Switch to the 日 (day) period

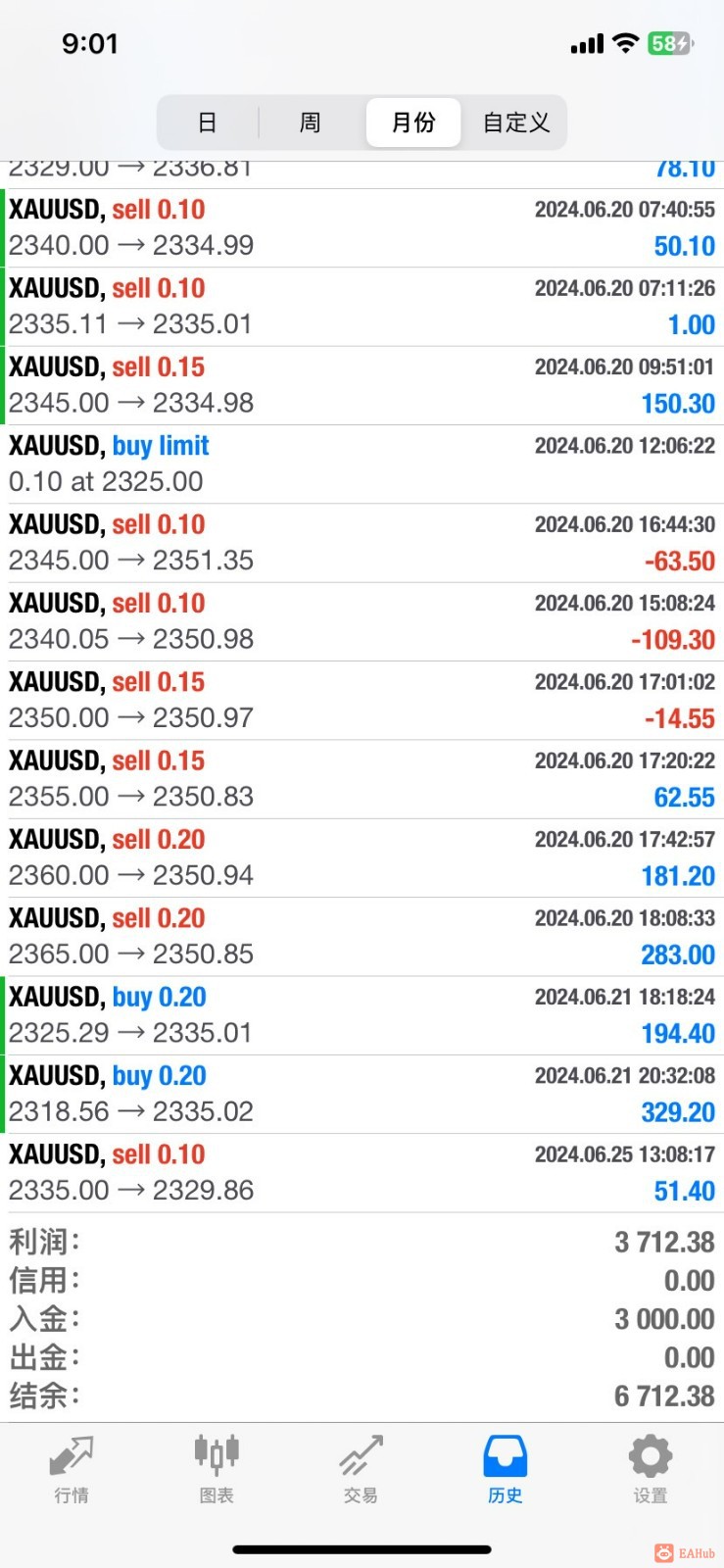208,122
